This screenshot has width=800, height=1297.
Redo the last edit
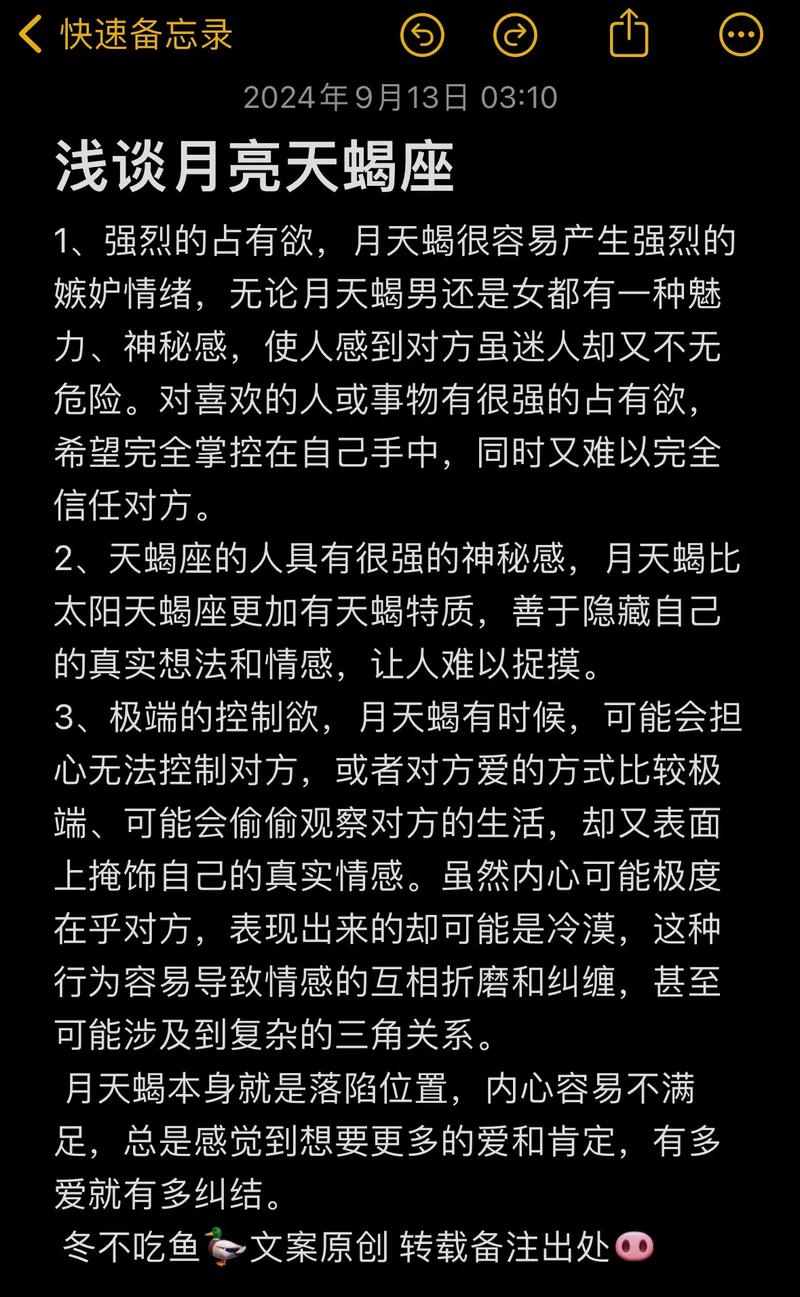point(515,35)
